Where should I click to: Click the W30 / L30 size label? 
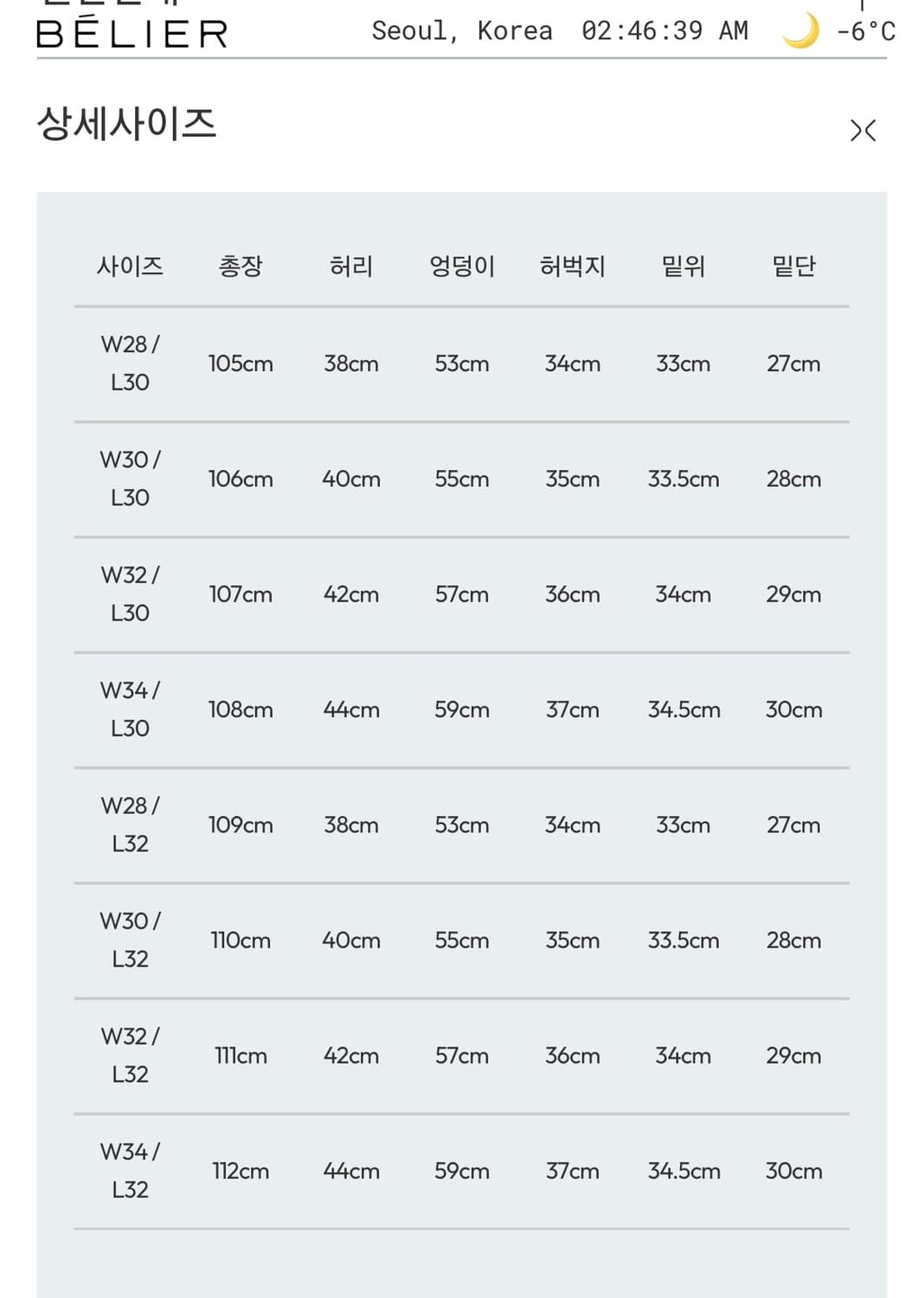tap(131, 479)
